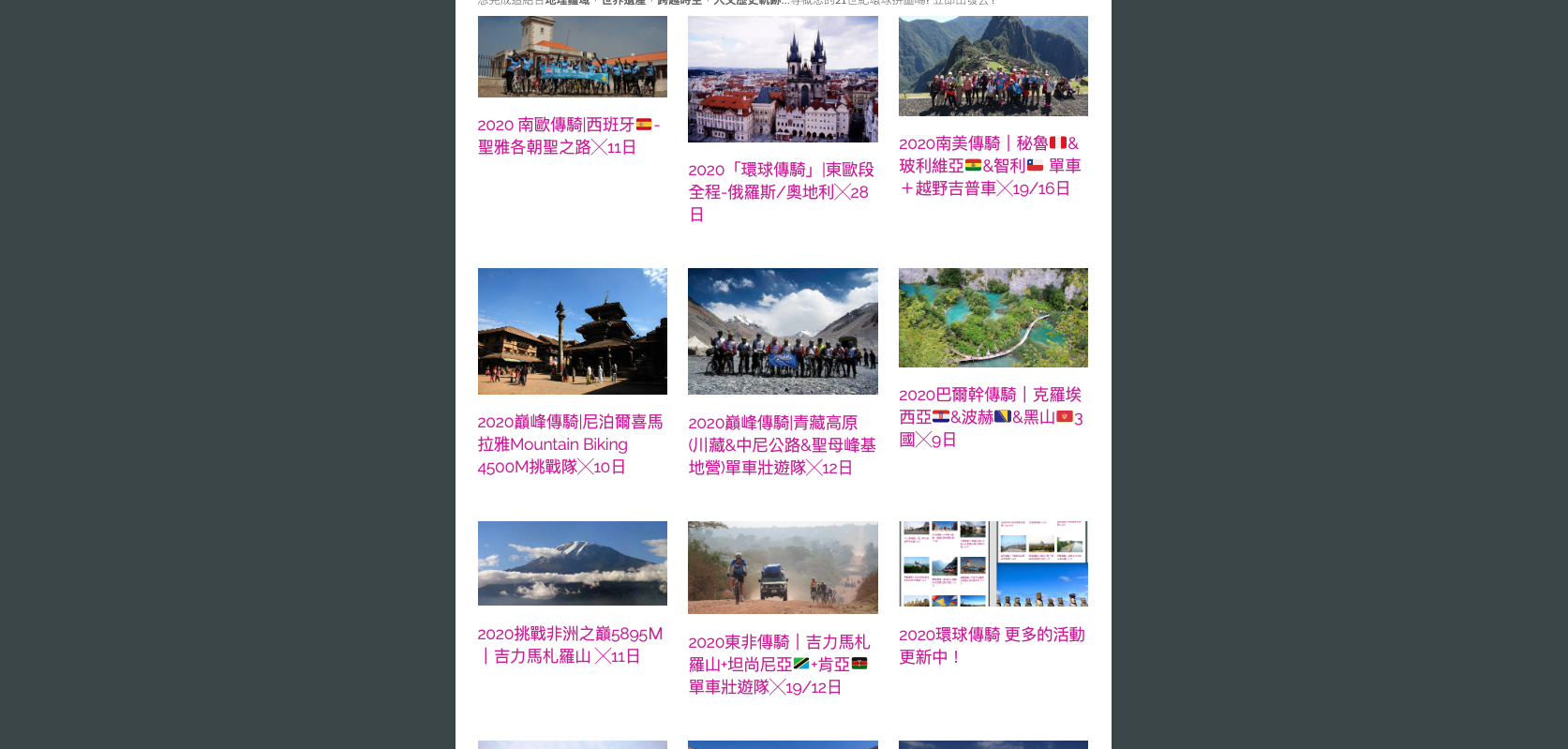Viewport: 1568px width, 749px height.
Task: Tap the Spain cycling group photo
Action: 572,56
